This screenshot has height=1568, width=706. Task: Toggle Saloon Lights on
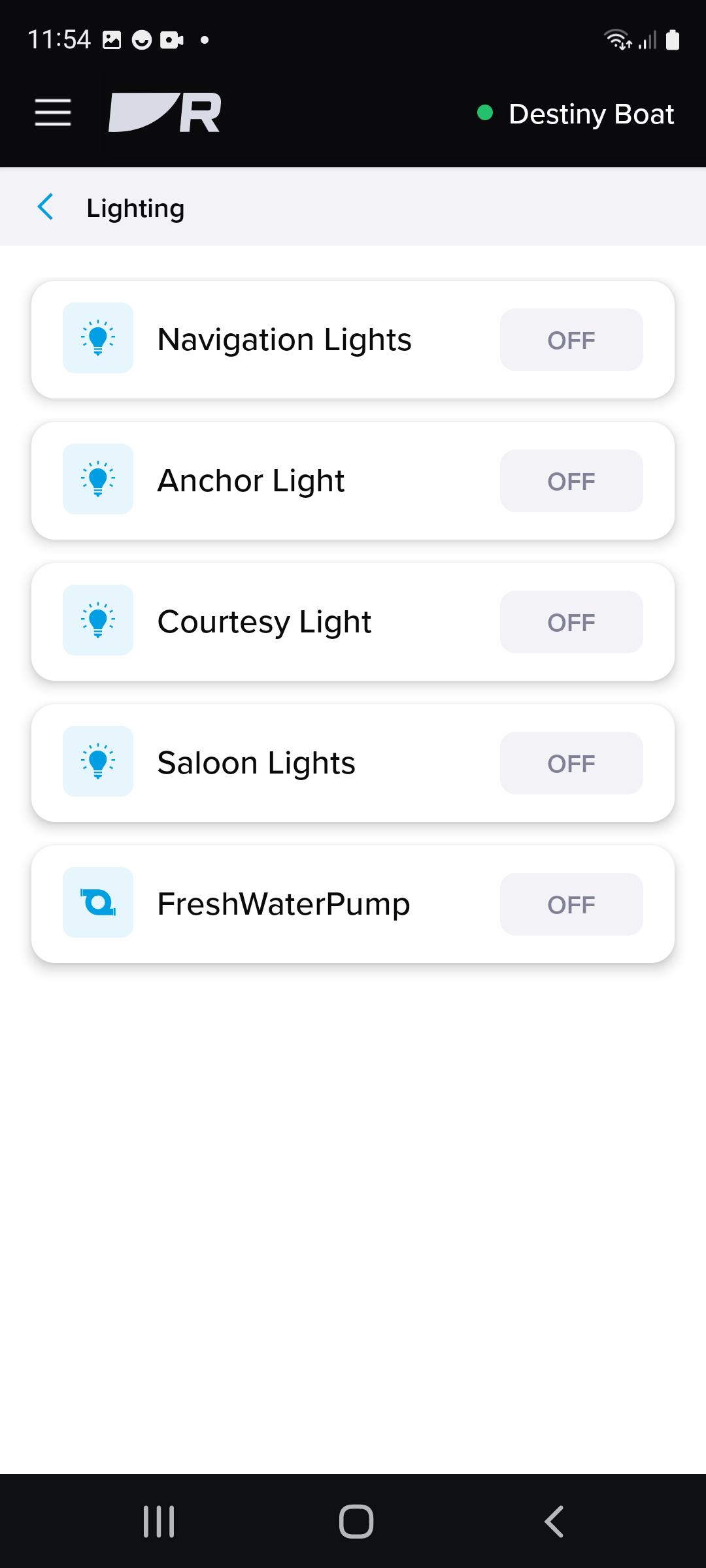[571, 763]
